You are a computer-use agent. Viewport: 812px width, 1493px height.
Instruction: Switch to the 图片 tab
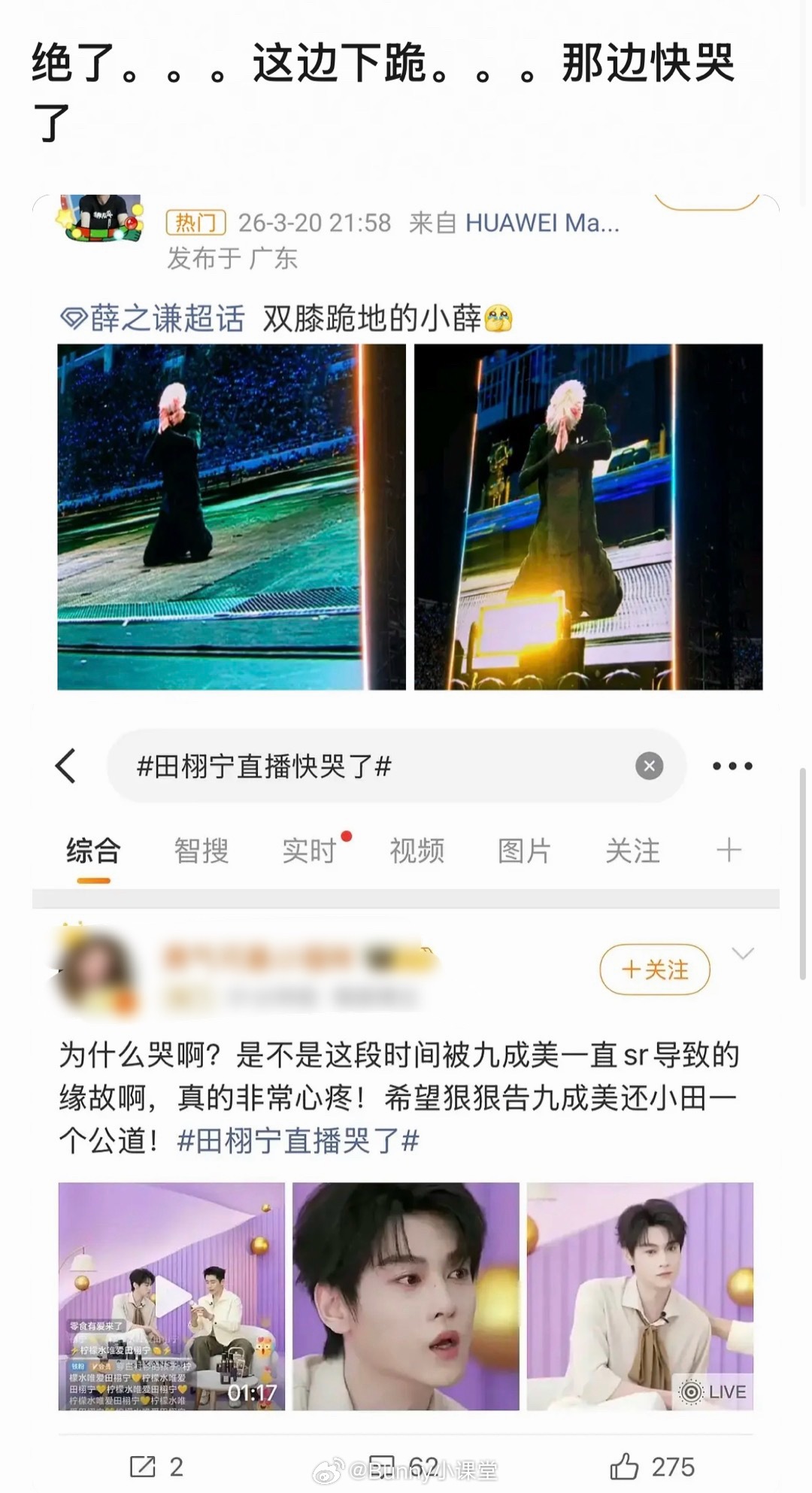(x=524, y=849)
